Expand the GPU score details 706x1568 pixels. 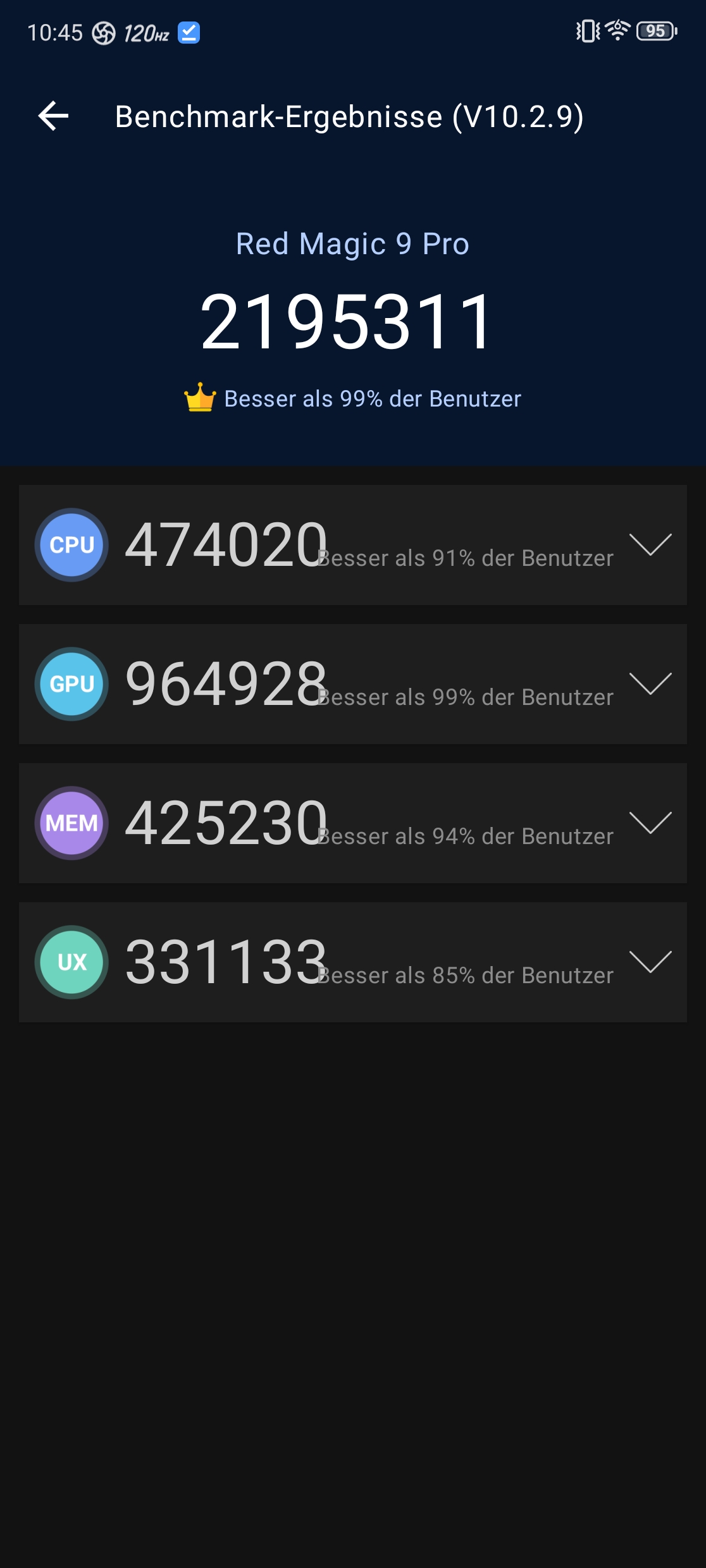click(650, 684)
